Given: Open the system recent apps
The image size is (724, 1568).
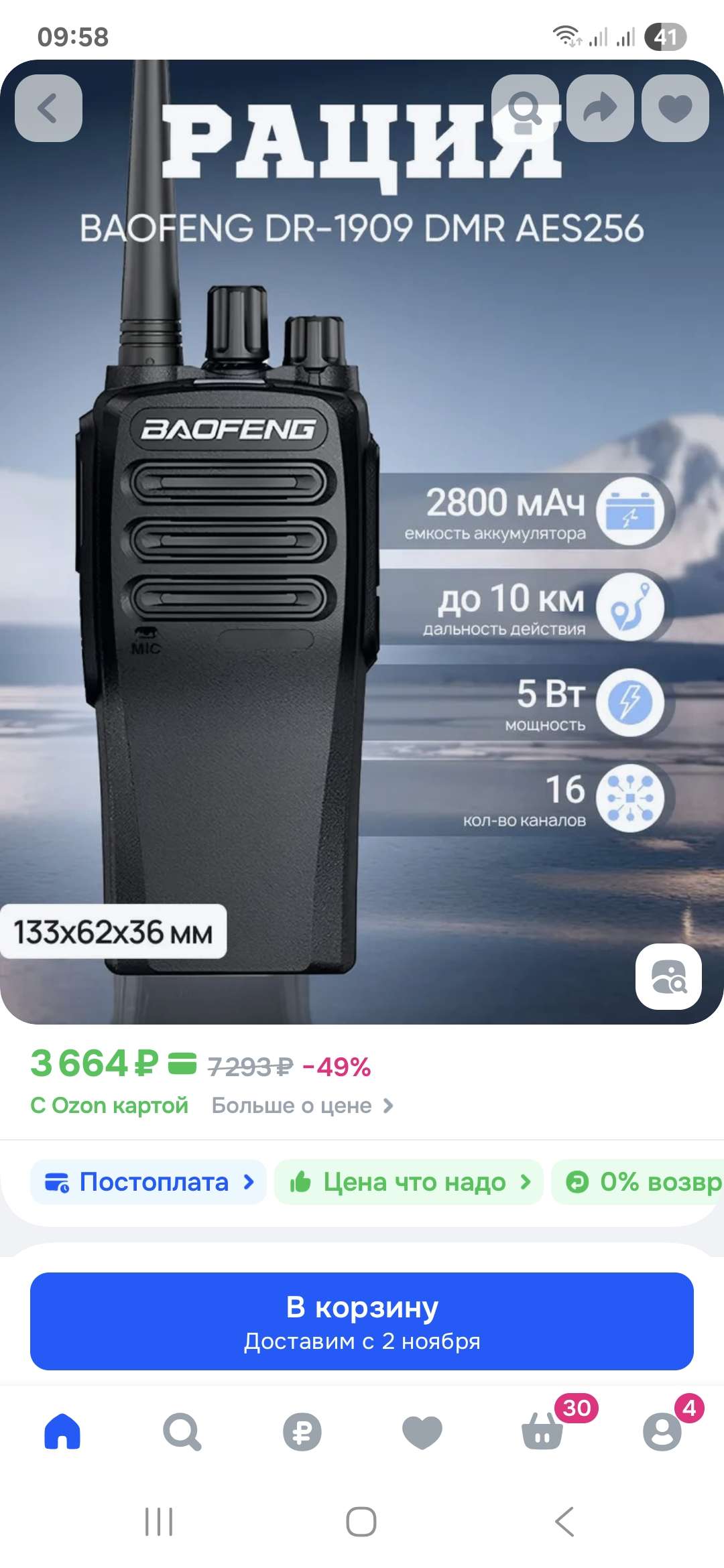Looking at the screenshot, I should point(159,1522).
